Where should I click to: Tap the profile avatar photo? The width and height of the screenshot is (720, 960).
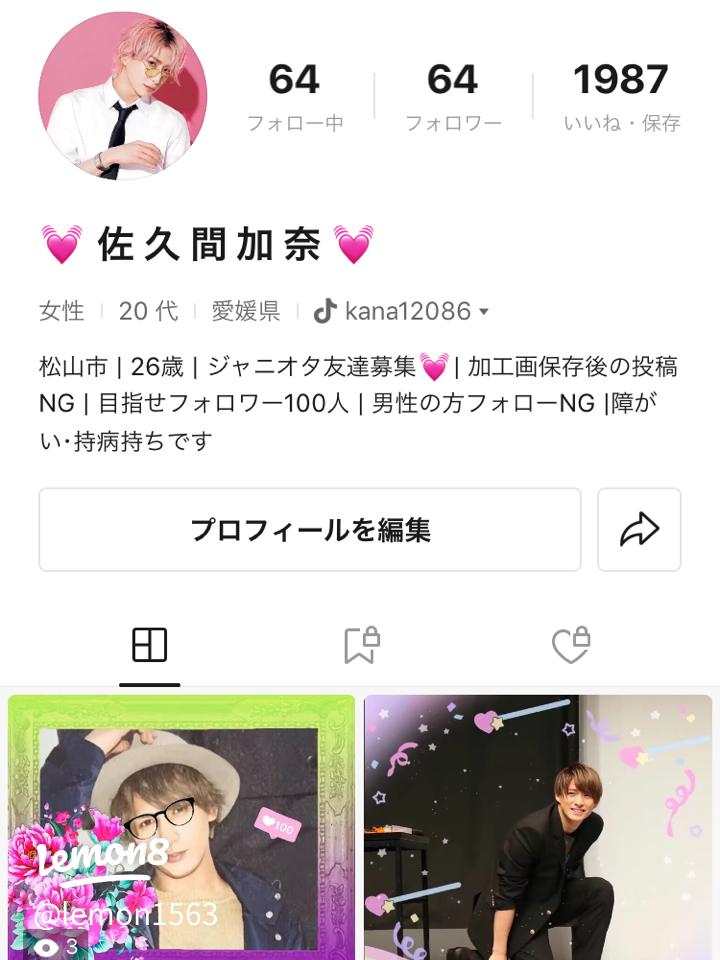coord(123,96)
